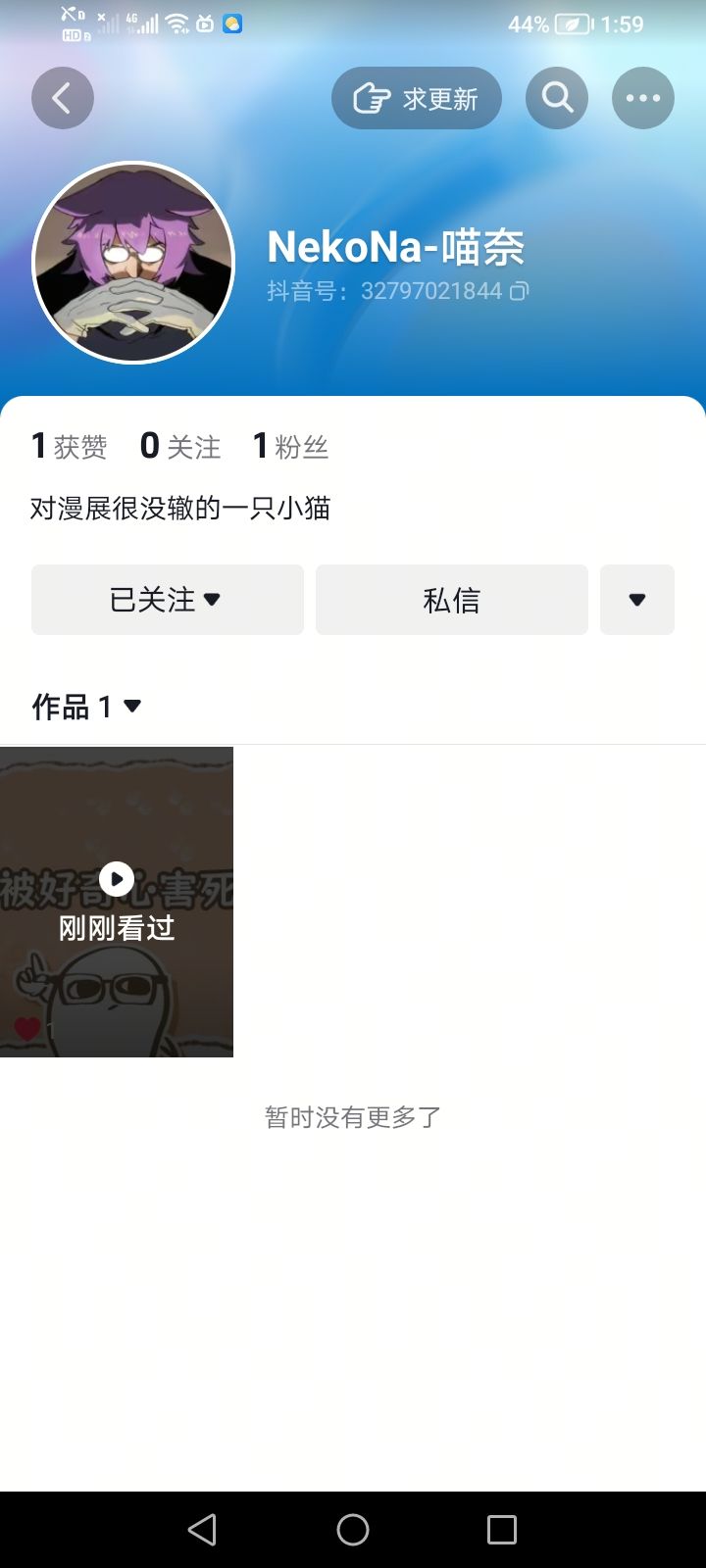Expand the arrow button beside 私信
Screen dimensions: 706x1568
pos(636,600)
